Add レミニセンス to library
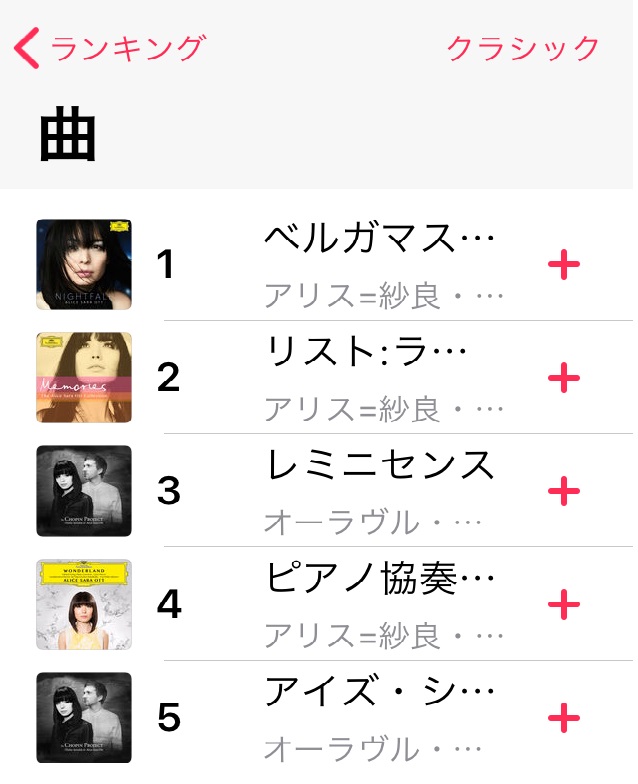 click(564, 491)
